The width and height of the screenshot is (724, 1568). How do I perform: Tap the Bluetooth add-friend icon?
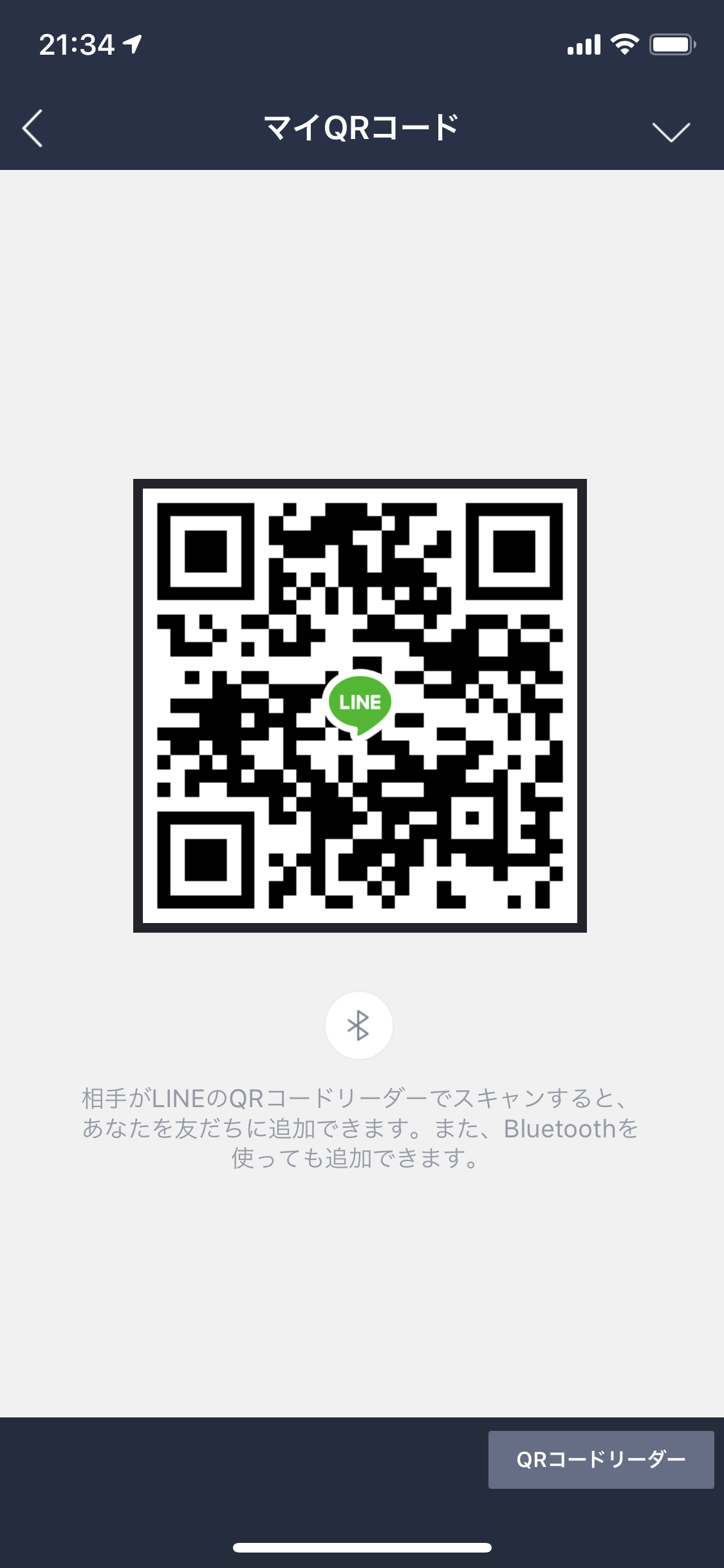[x=358, y=1025]
